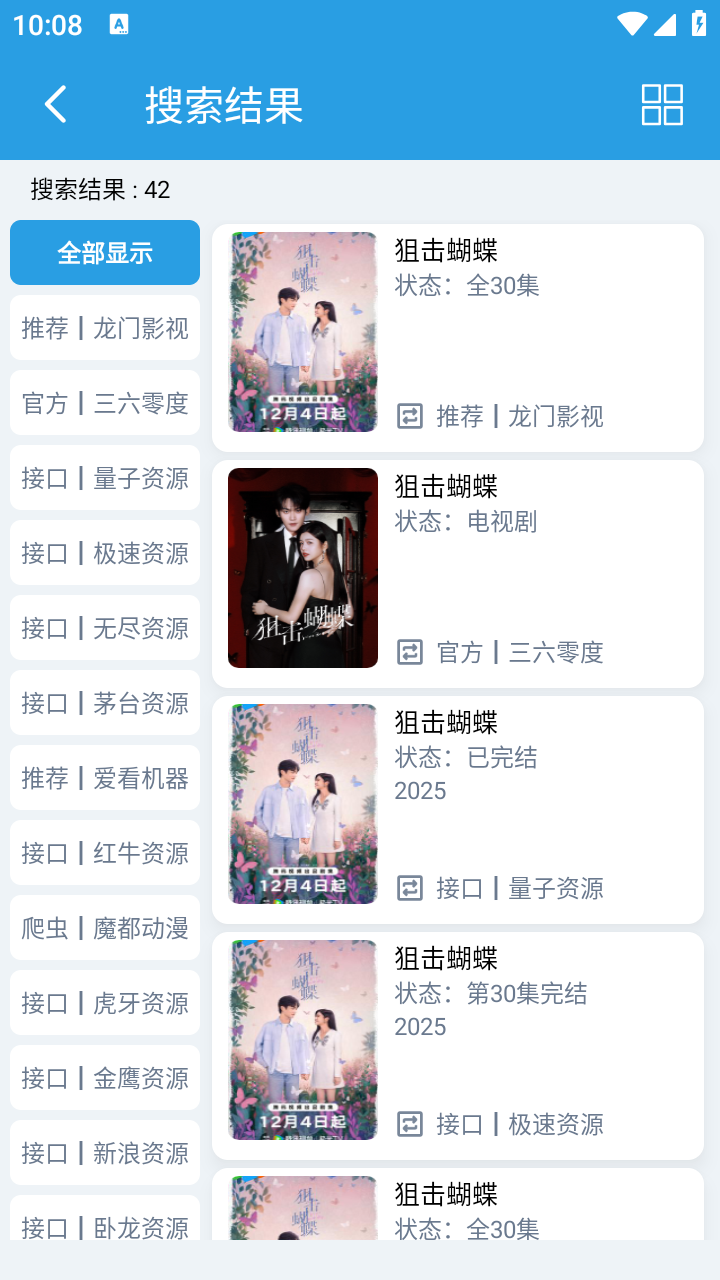Switch to grid layout view
This screenshot has height=1280, width=720.
click(x=661, y=104)
